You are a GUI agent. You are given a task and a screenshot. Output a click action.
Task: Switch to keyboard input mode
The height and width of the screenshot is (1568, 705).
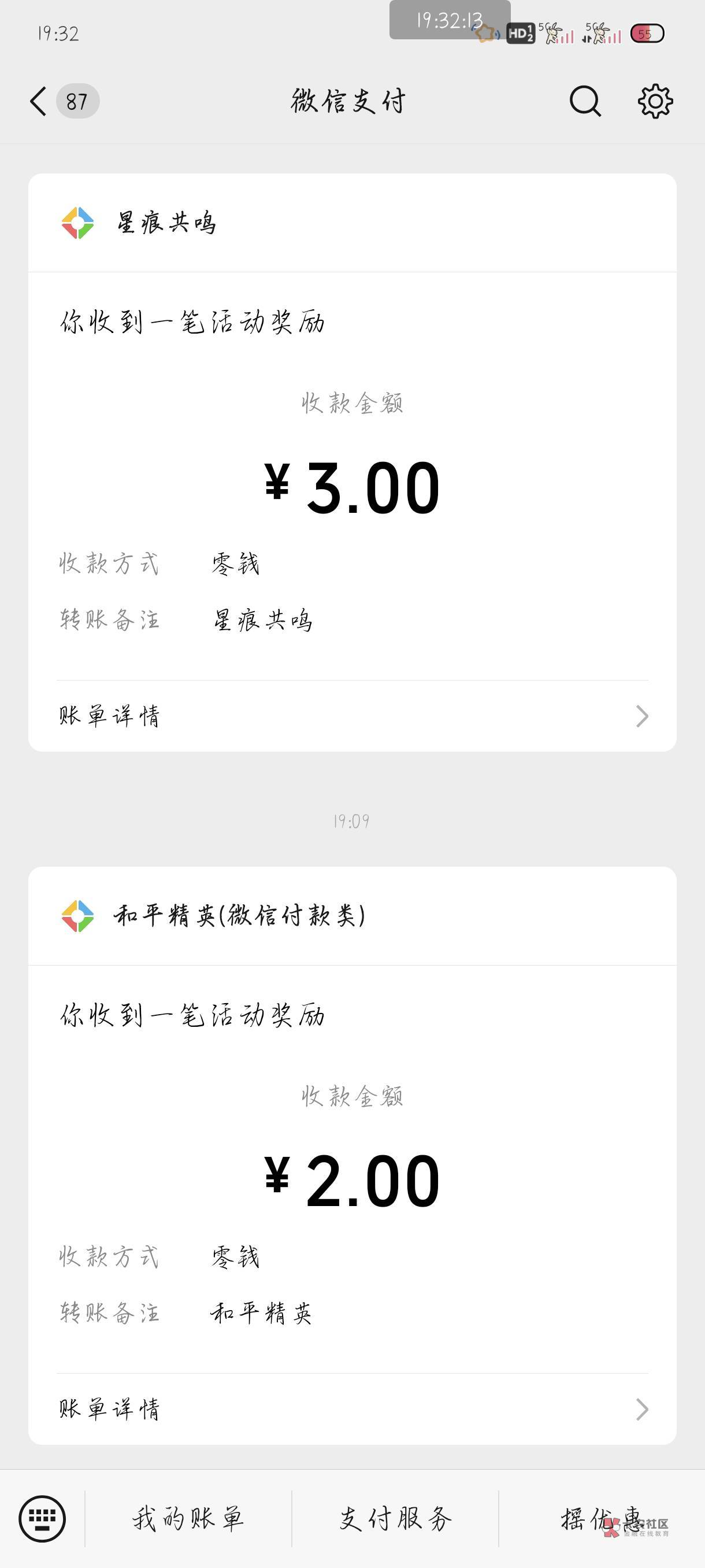tap(42, 1519)
